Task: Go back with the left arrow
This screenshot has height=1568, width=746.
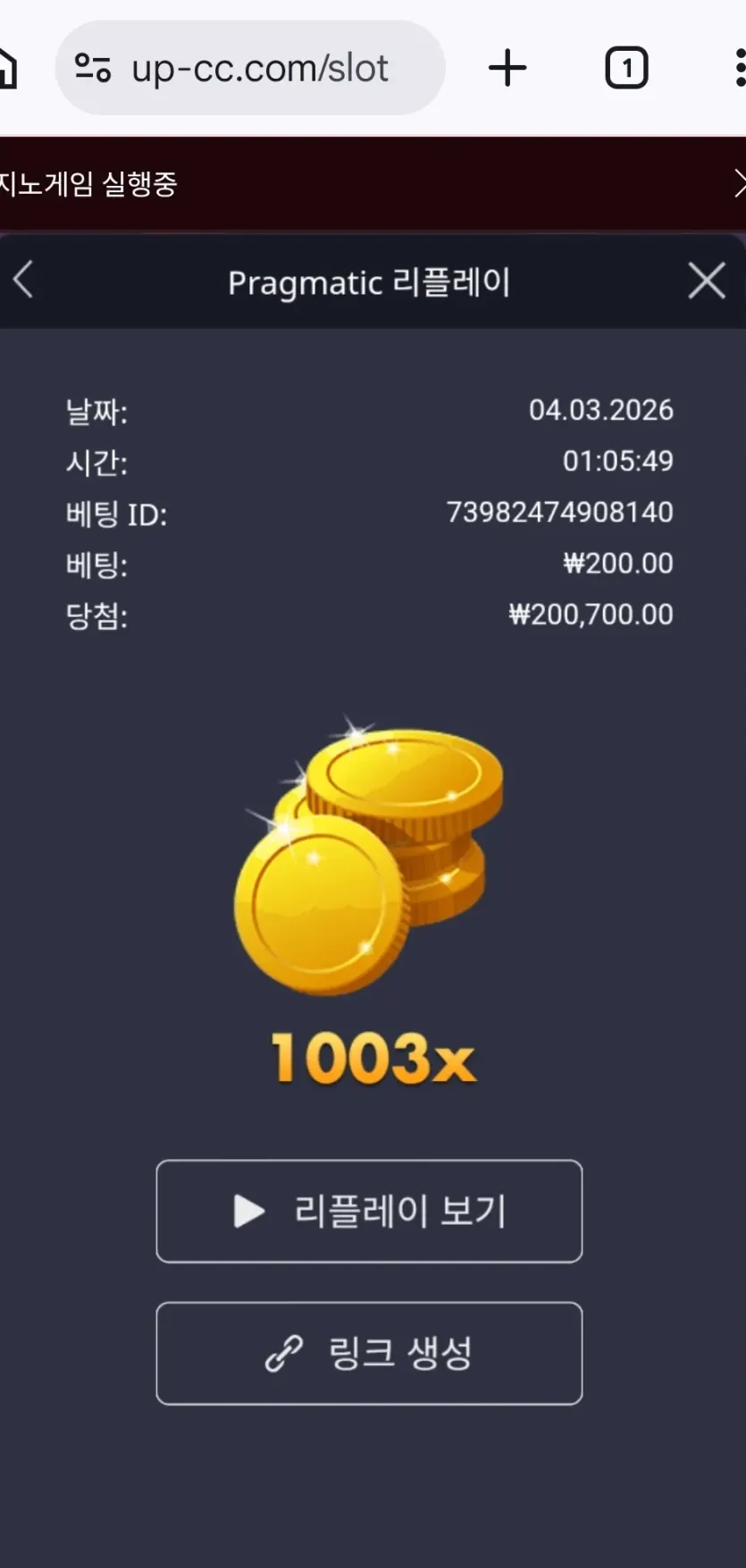Action: [24, 280]
